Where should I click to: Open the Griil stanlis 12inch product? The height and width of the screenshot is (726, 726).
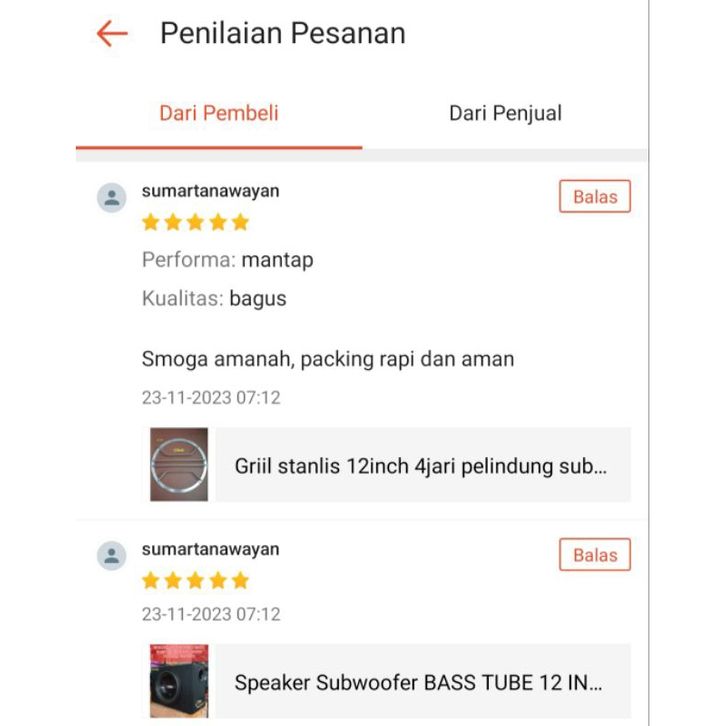pos(420,465)
